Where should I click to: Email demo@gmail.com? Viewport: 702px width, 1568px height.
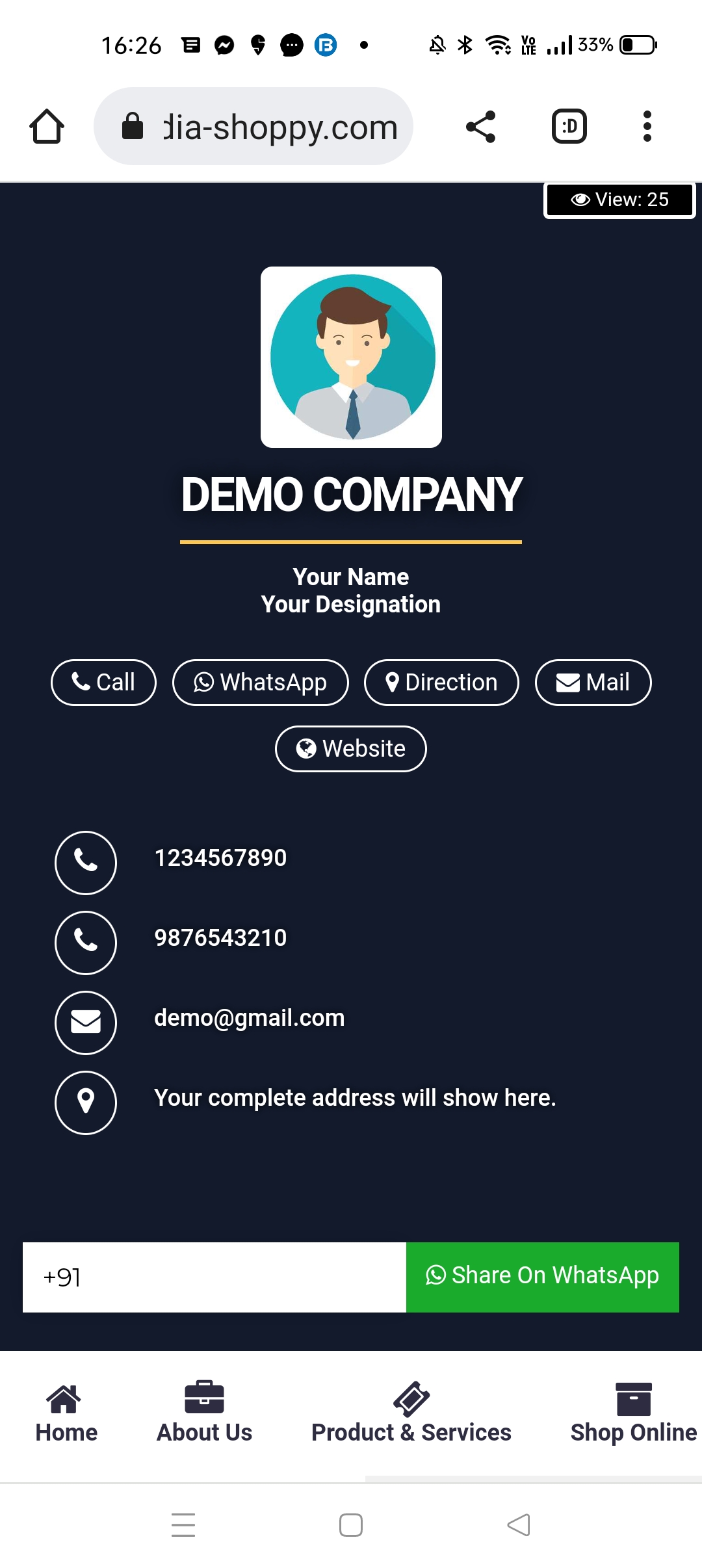(x=249, y=1018)
